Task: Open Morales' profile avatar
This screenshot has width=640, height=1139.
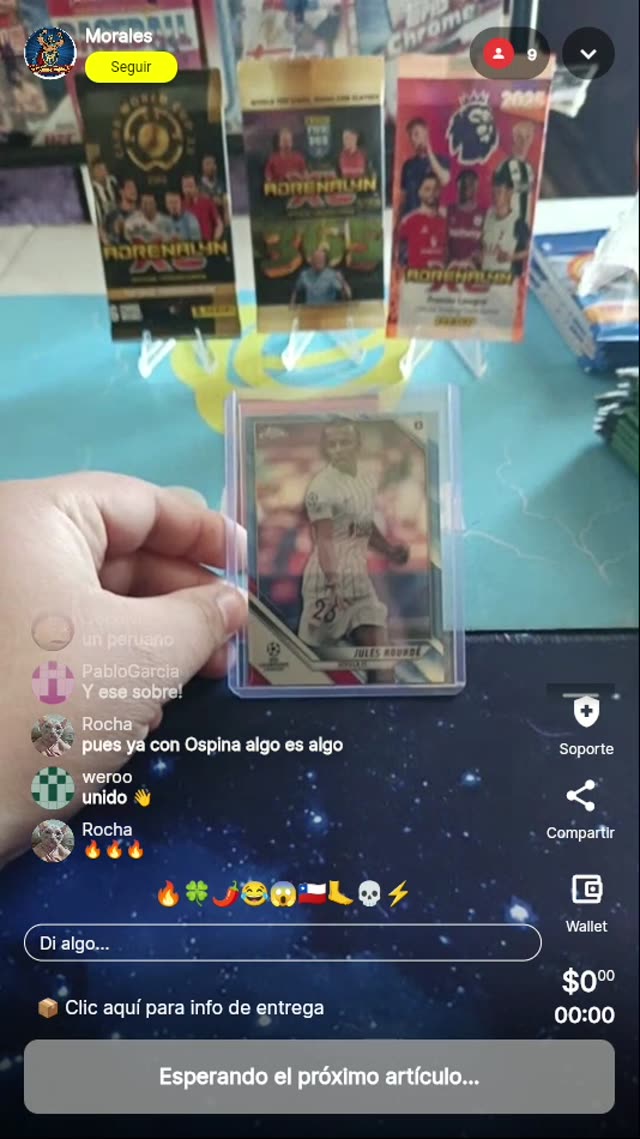Action: pos(50,52)
